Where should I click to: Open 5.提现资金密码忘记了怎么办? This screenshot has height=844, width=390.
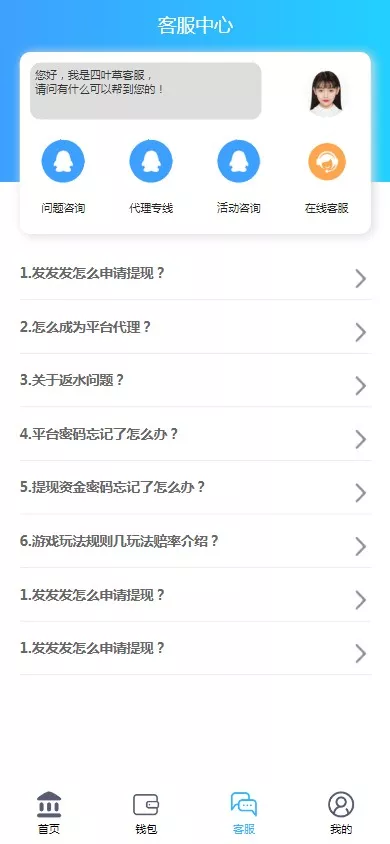point(195,488)
